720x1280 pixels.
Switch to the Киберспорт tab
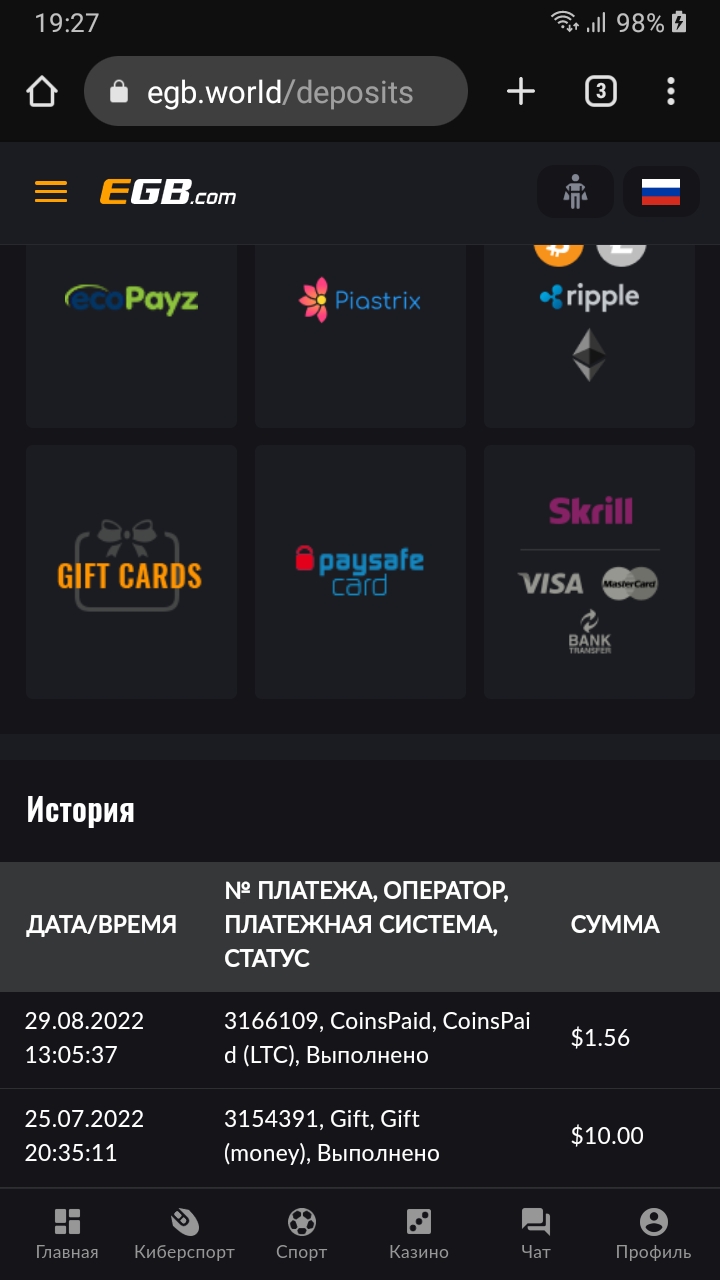coord(184,1233)
